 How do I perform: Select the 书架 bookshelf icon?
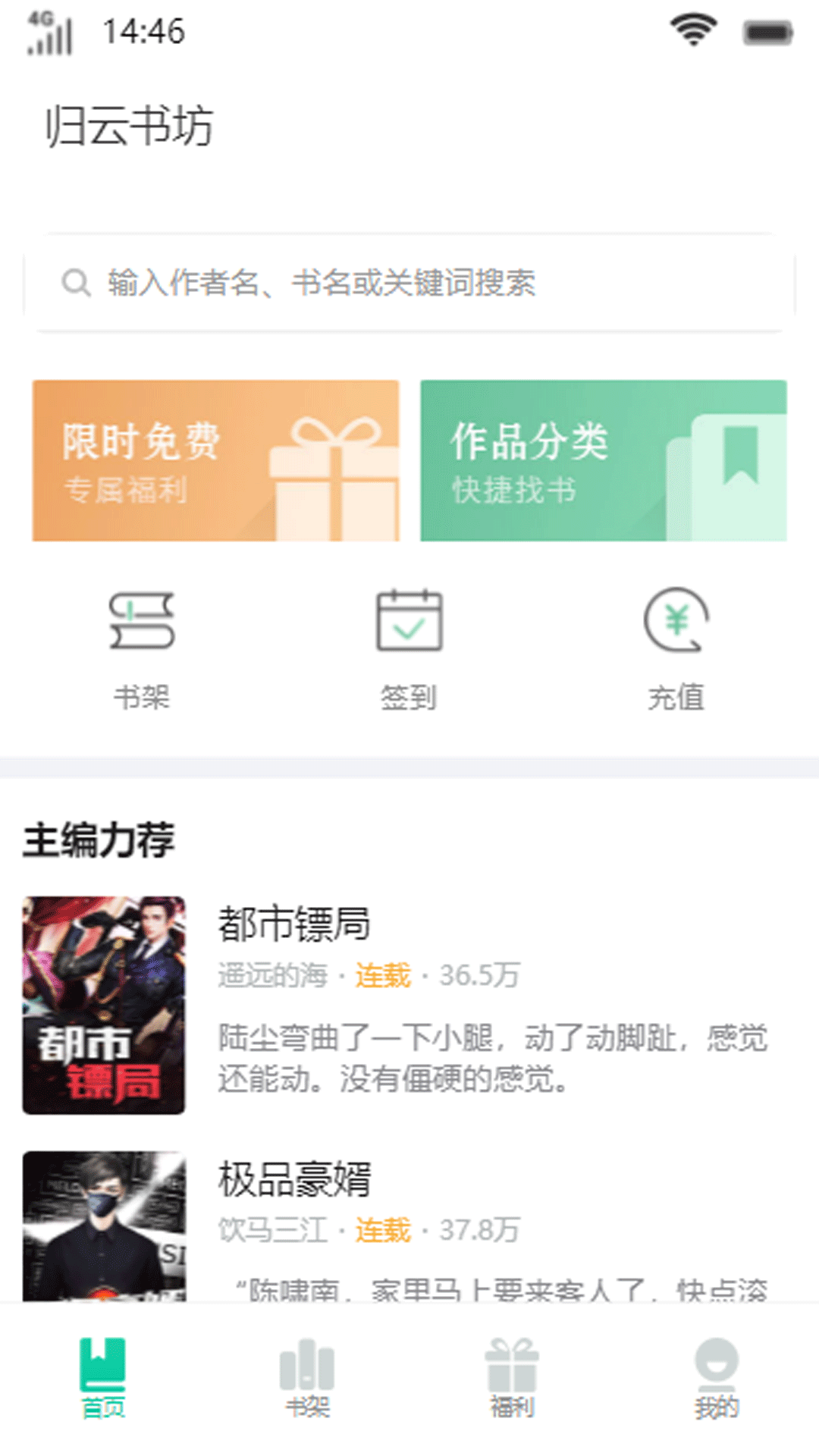[x=140, y=622]
